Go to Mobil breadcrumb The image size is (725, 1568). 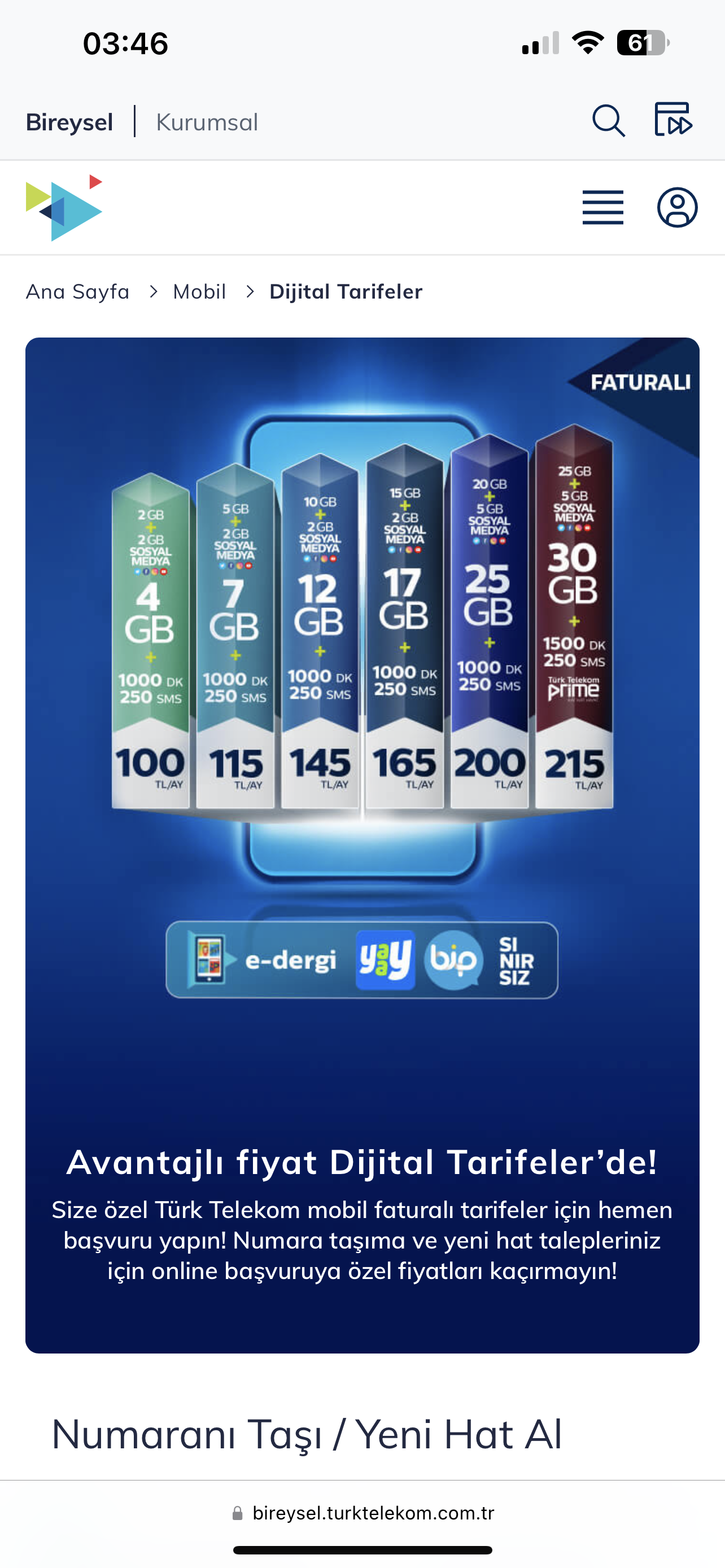[x=200, y=292]
